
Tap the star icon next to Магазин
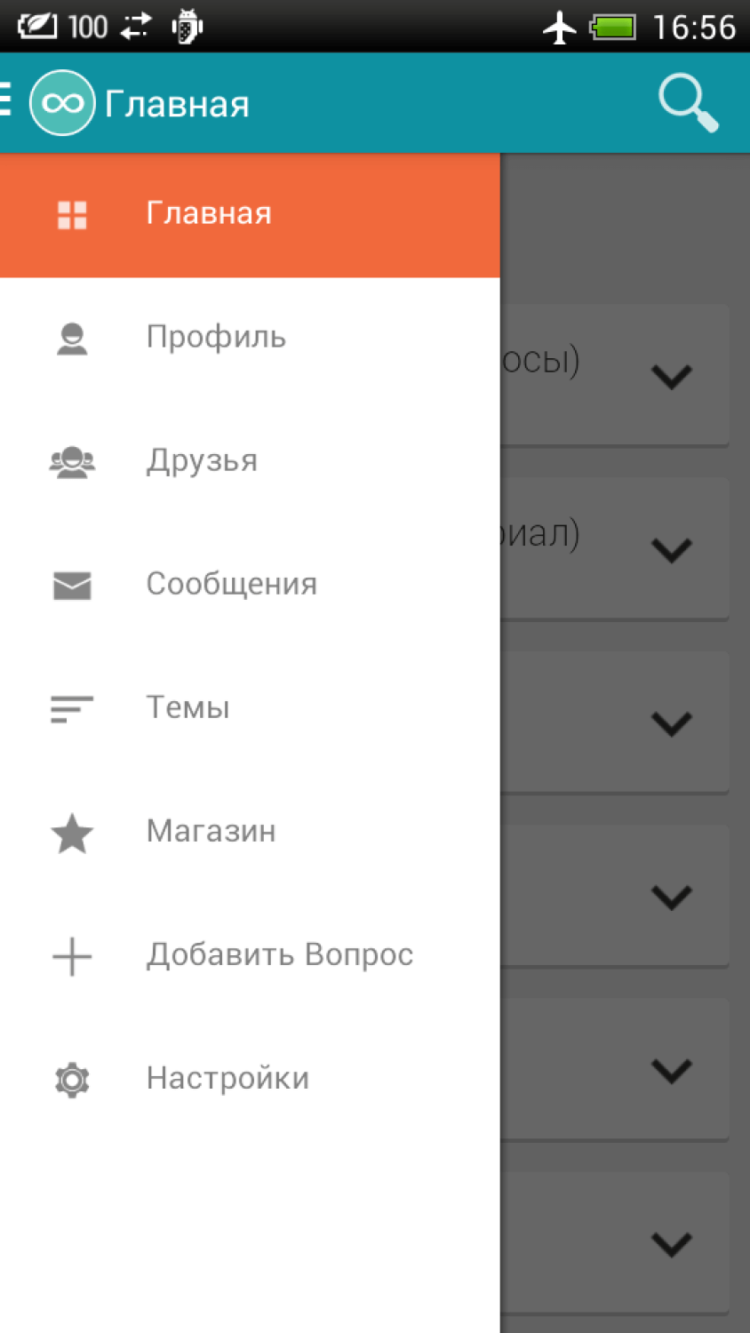click(71, 830)
